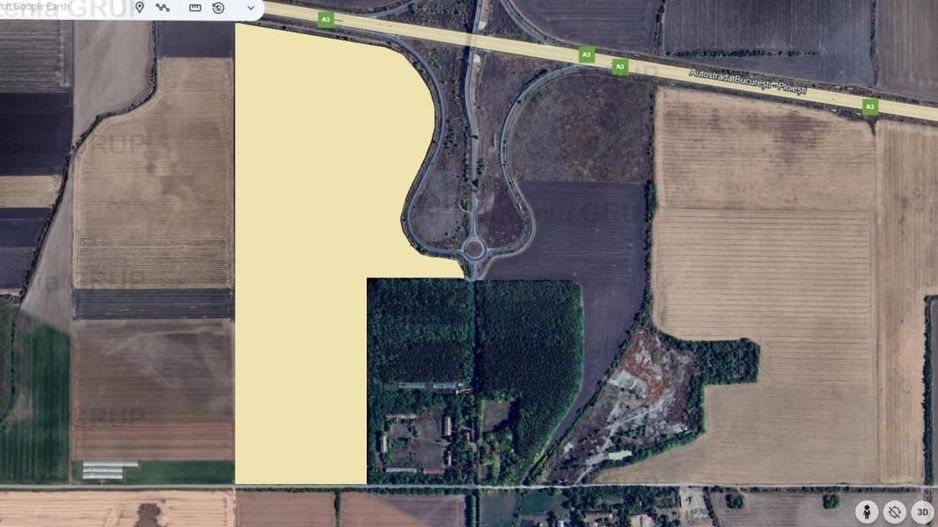Expand the toolbar dropdown chevron
This screenshot has width=938, height=527.
click(250, 8)
